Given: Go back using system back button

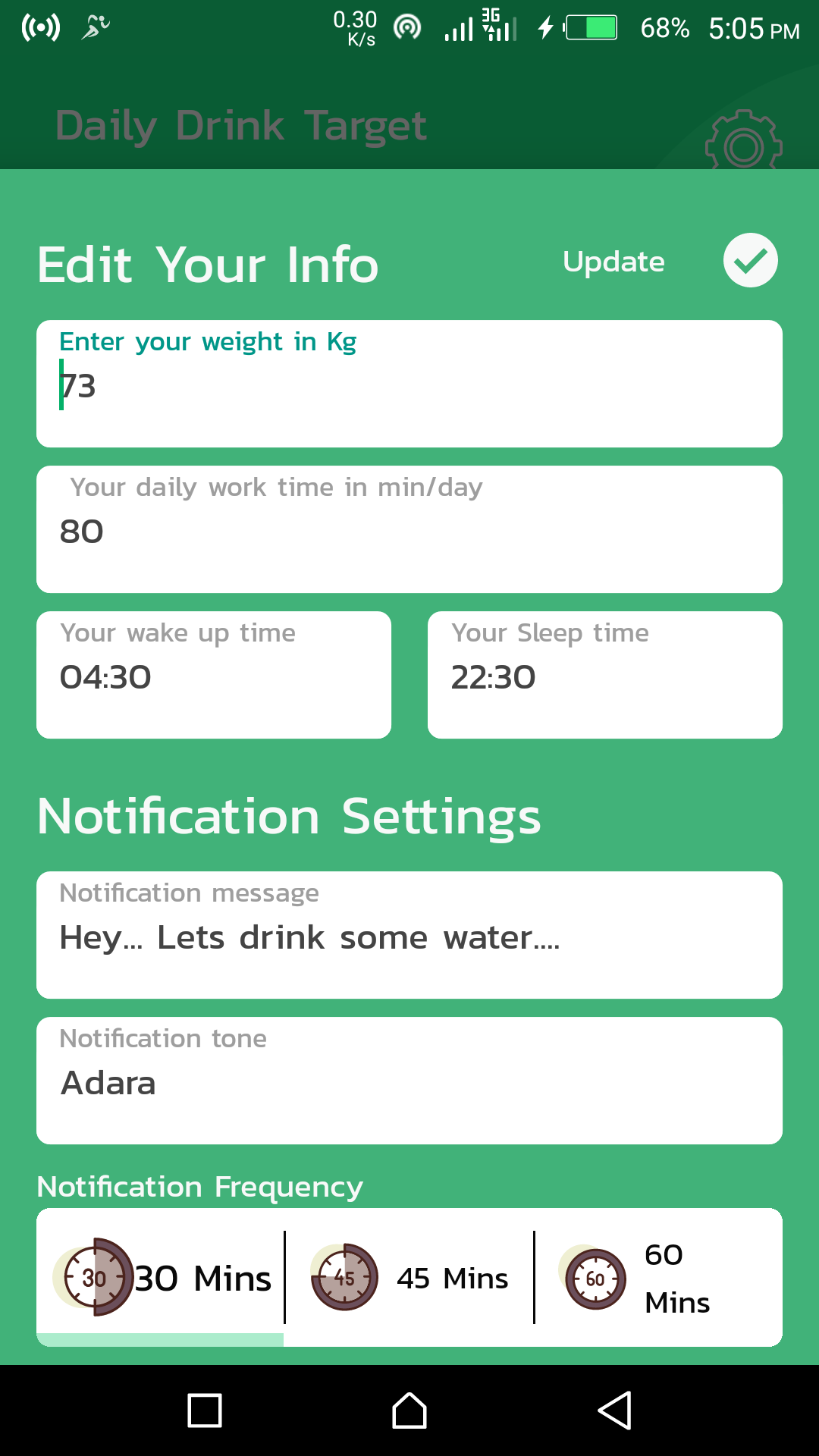Looking at the screenshot, I should point(614,1411).
